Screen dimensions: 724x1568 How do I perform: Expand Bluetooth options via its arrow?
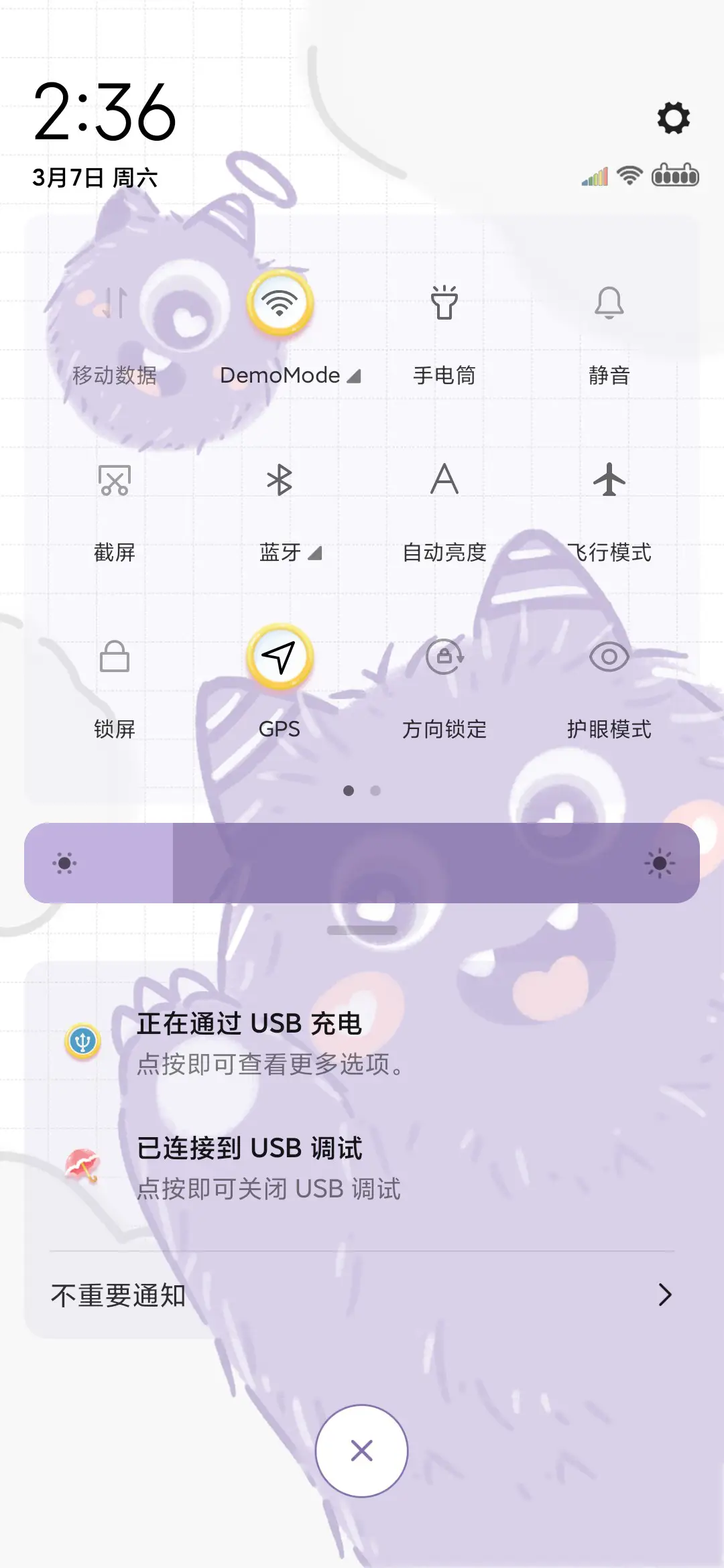coord(314,553)
